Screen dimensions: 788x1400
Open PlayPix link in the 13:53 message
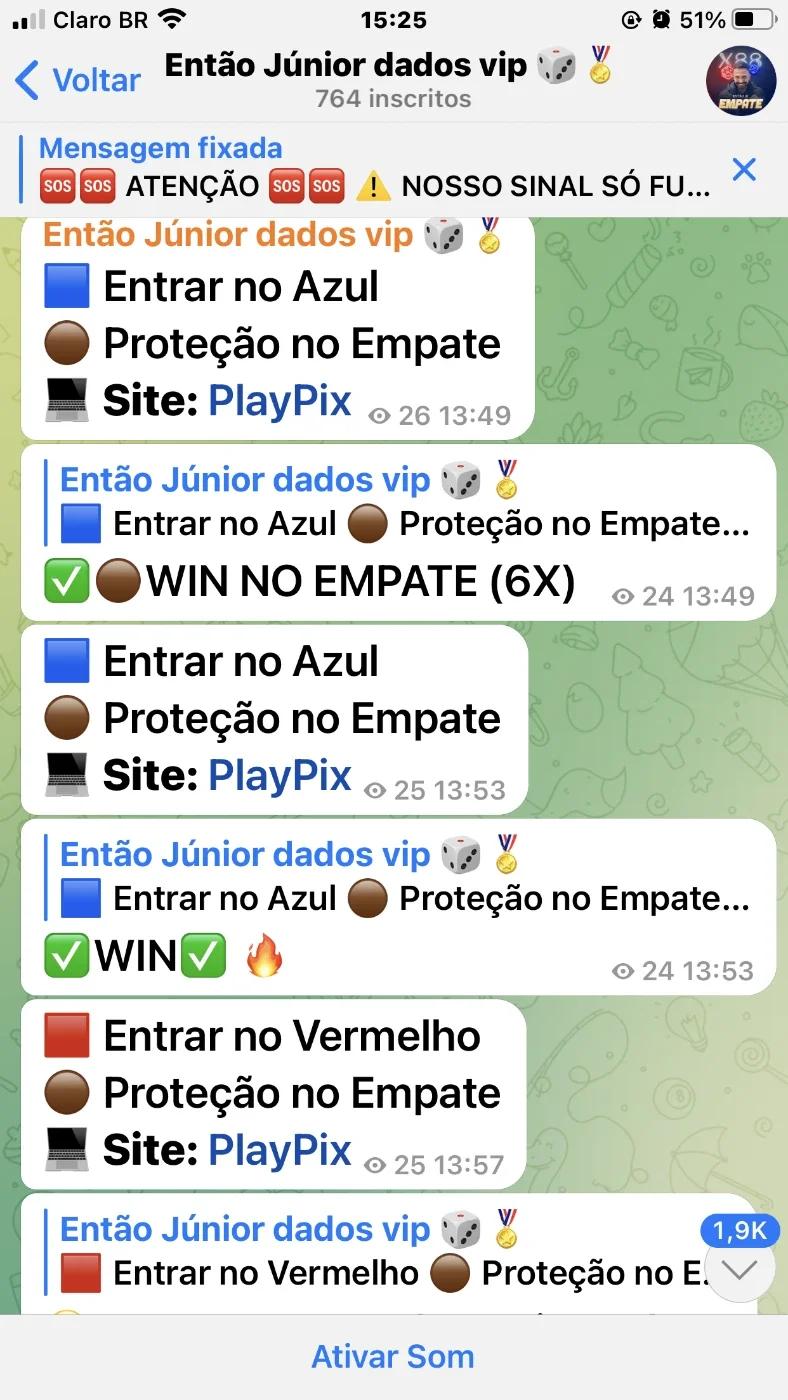coord(280,776)
